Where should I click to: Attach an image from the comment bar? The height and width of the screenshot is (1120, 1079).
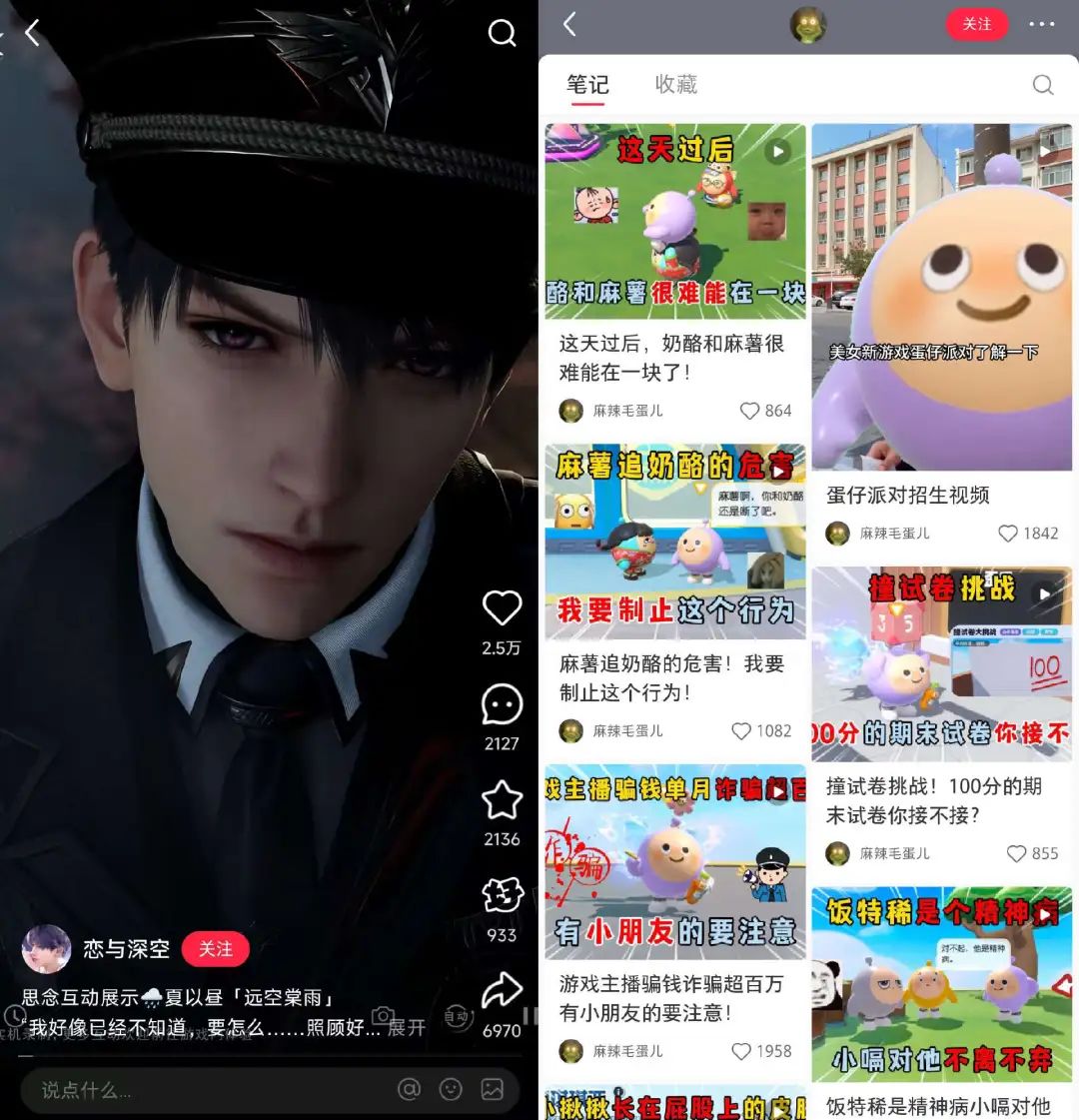493,1090
